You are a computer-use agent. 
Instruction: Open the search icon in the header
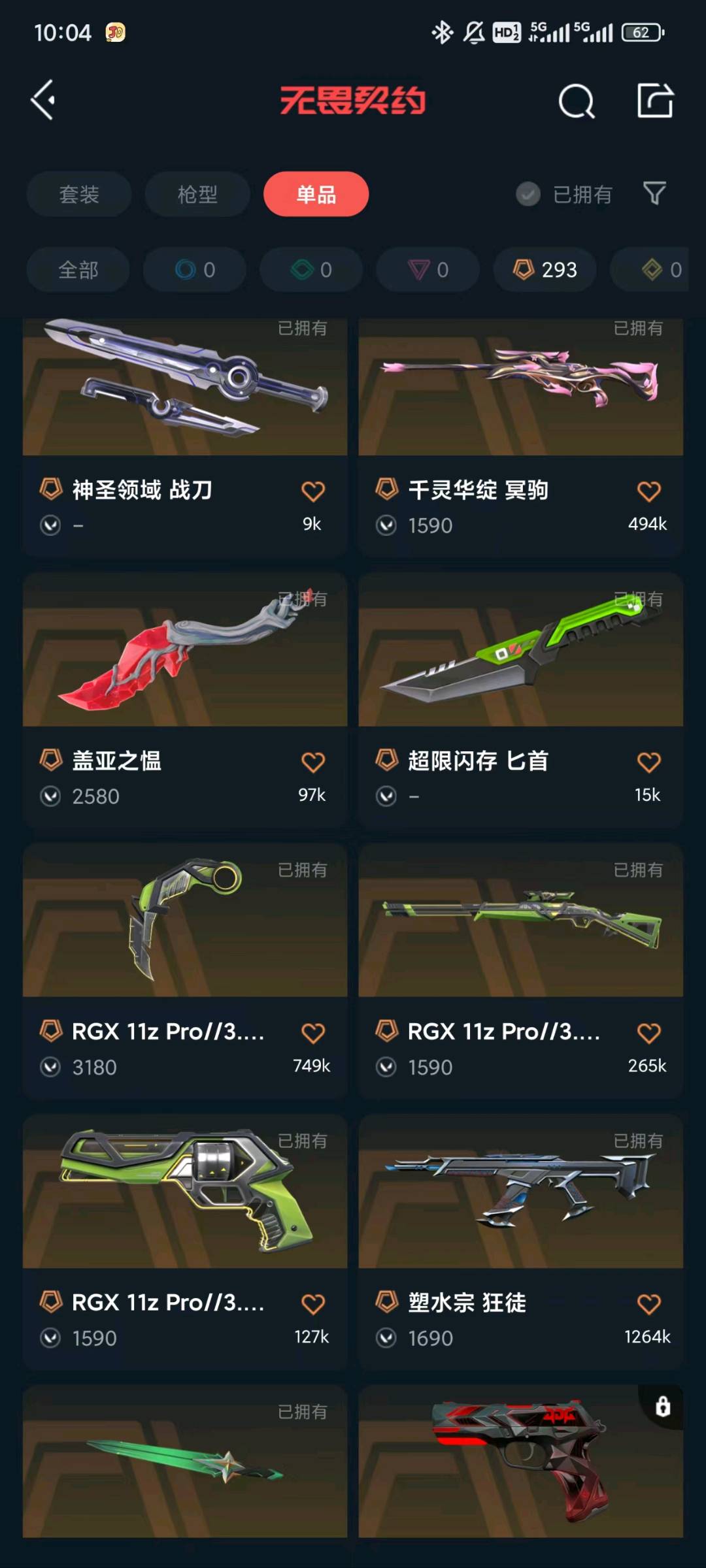576,101
